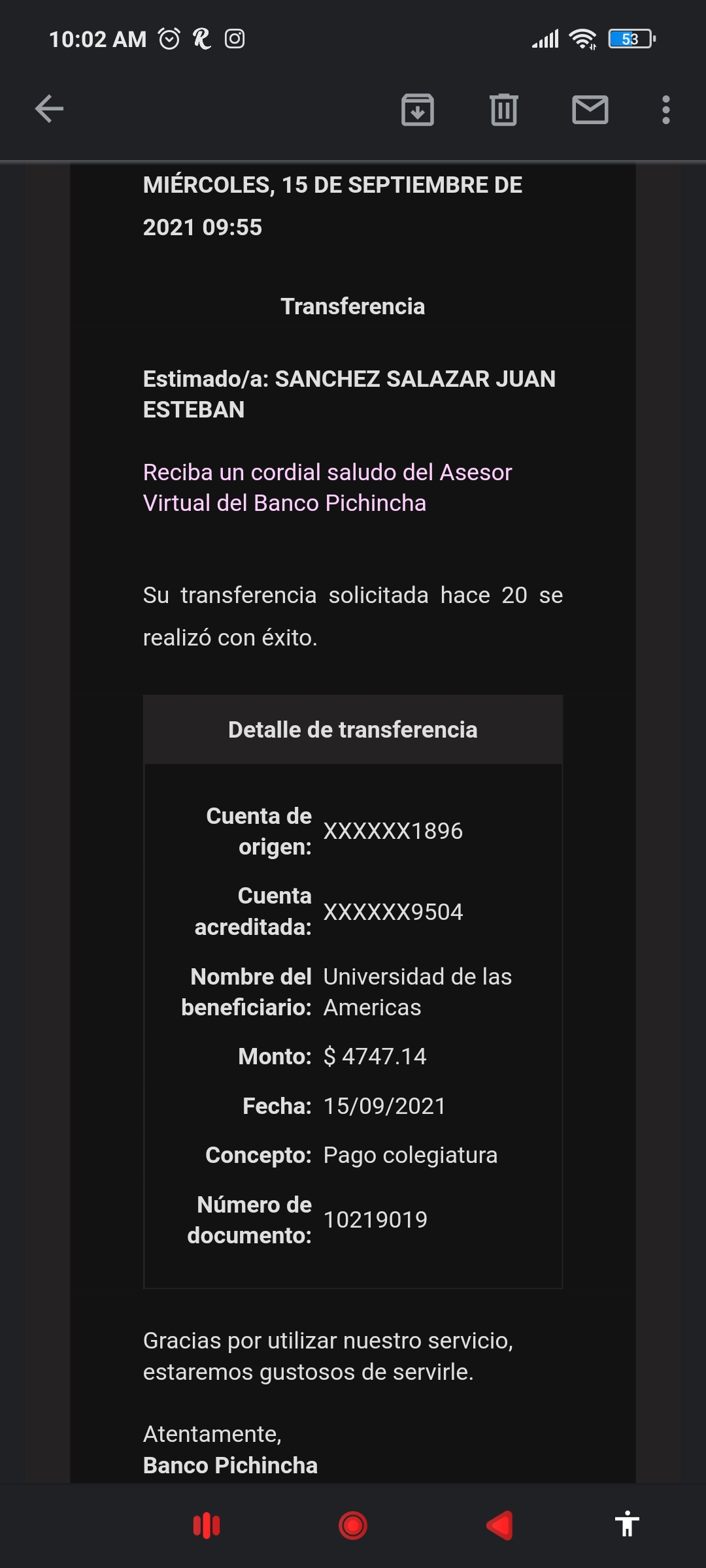
Task: Go back to the inbox
Action: coord(49,109)
